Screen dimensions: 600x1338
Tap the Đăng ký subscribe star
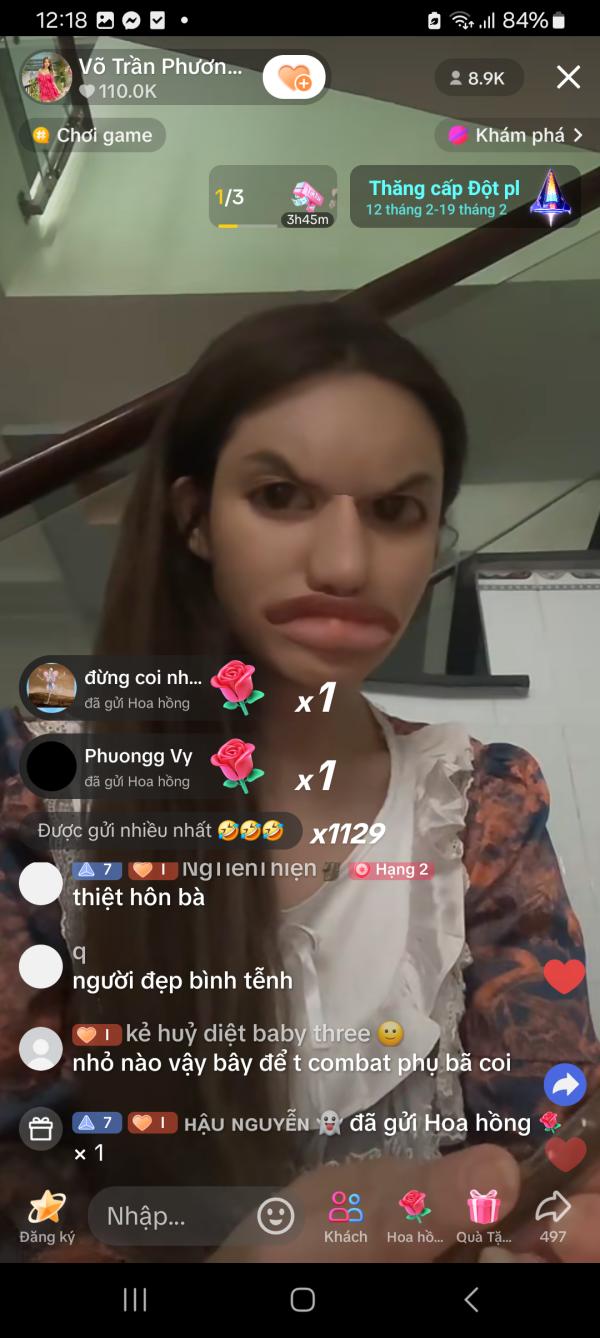(x=47, y=1216)
